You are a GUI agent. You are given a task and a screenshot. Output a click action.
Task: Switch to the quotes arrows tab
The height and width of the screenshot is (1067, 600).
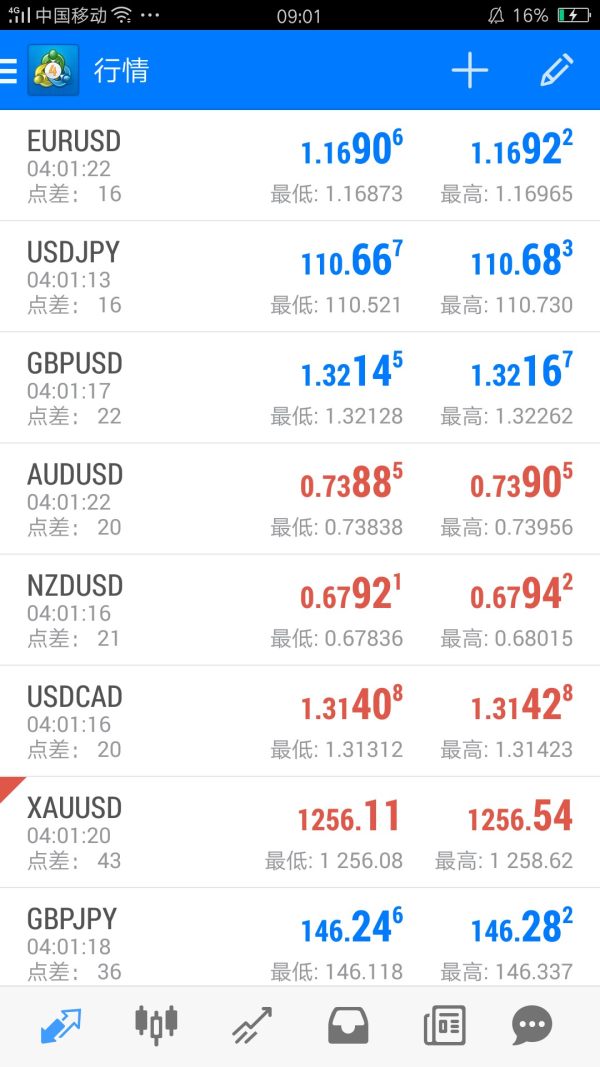[x=61, y=1026]
